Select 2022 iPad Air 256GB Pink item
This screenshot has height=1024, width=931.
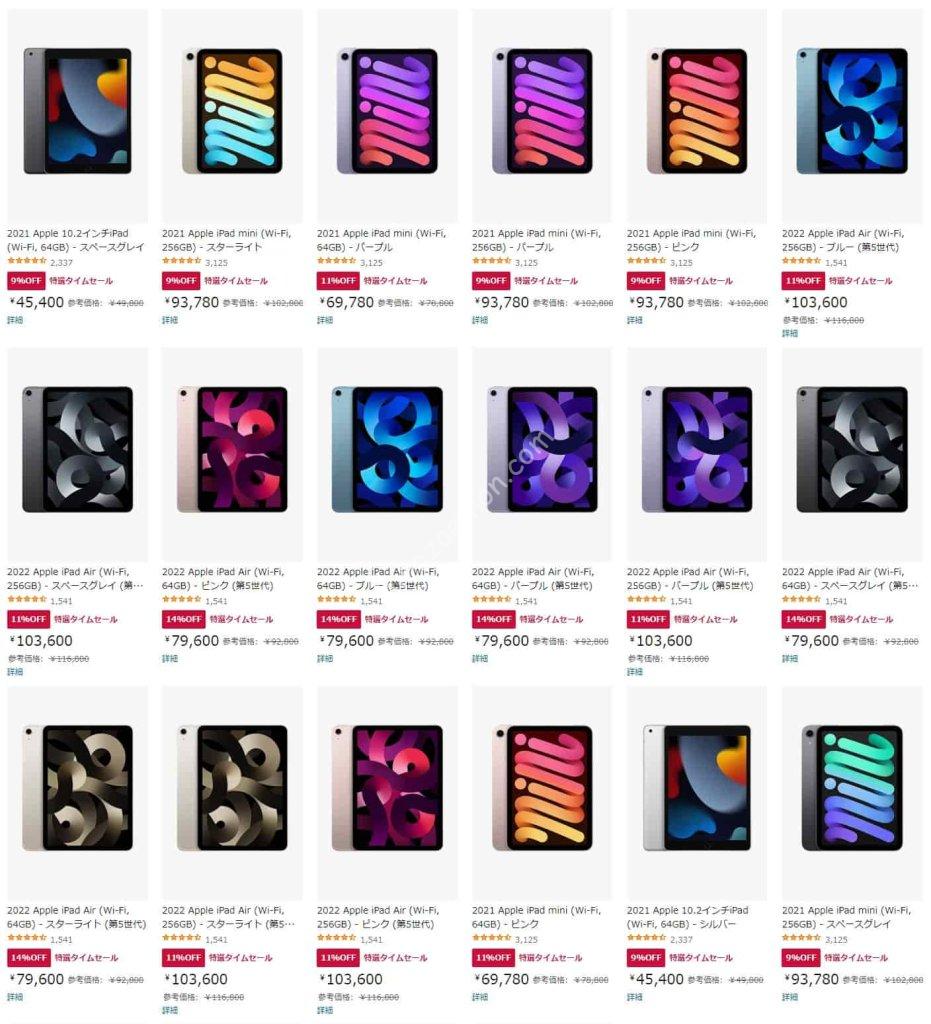386,917
